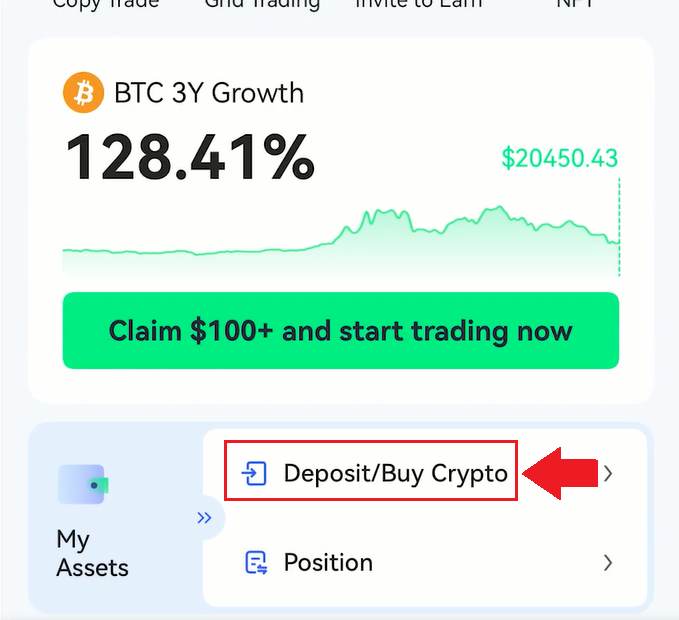Screen dimensions: 679x620
Task: Open Invite to Earn shortcut
Action: pyautogui.click(x=419, y=4)
